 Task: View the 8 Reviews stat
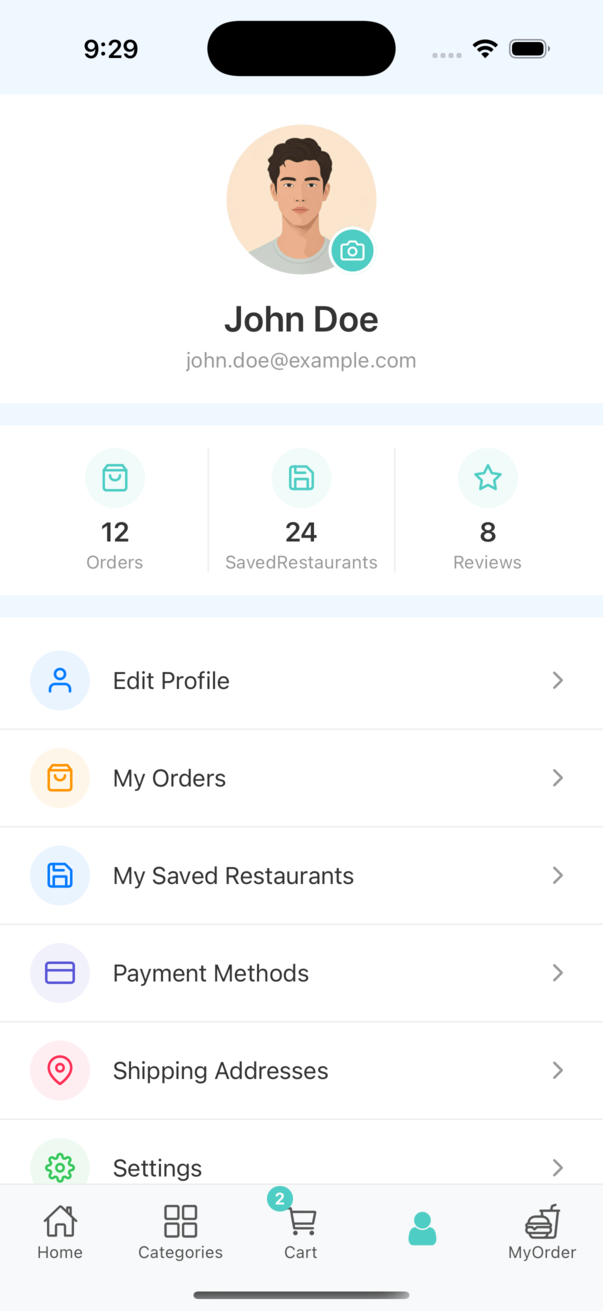point(488,511)
